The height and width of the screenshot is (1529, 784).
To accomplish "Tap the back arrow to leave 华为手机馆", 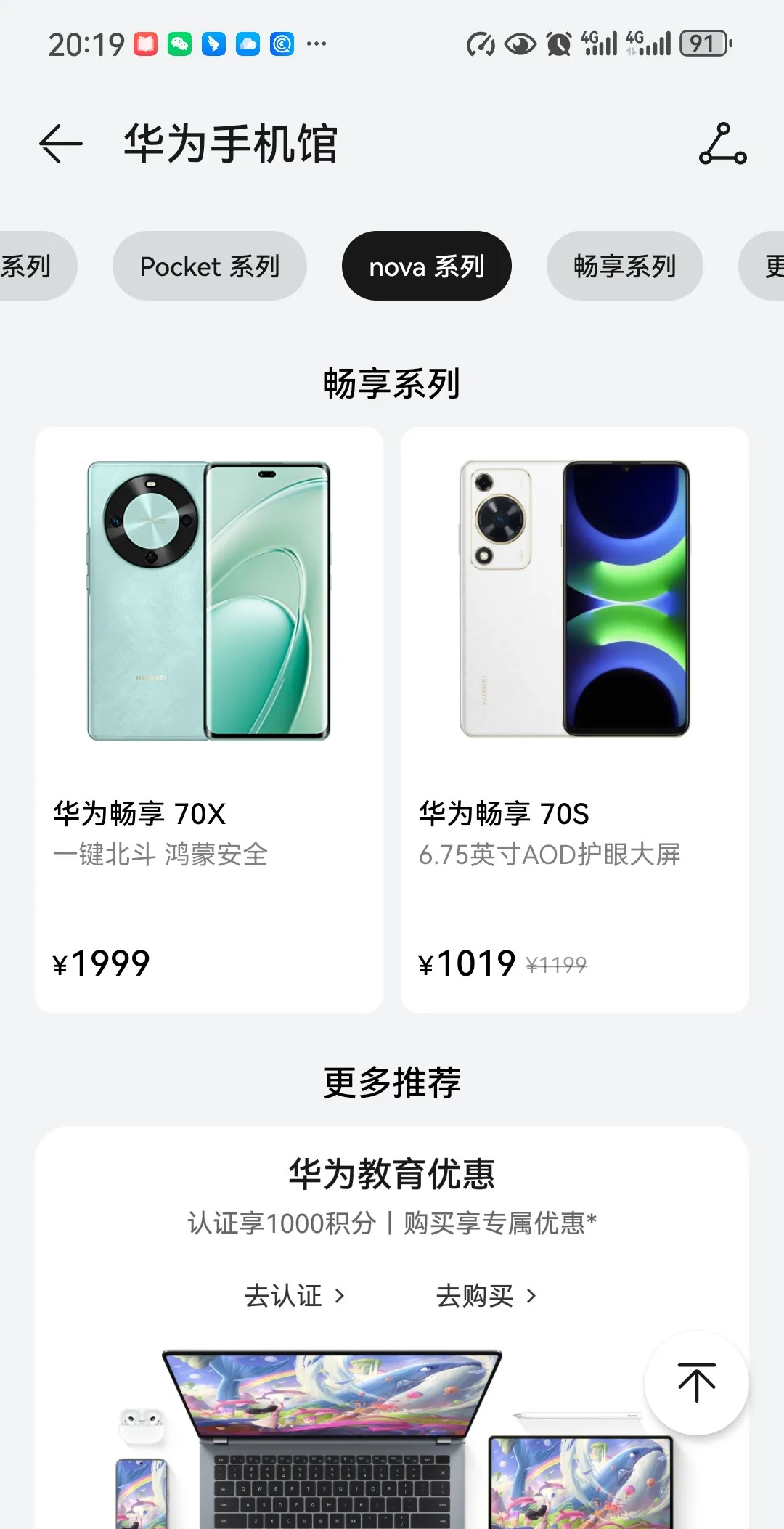I will (61, 144).
